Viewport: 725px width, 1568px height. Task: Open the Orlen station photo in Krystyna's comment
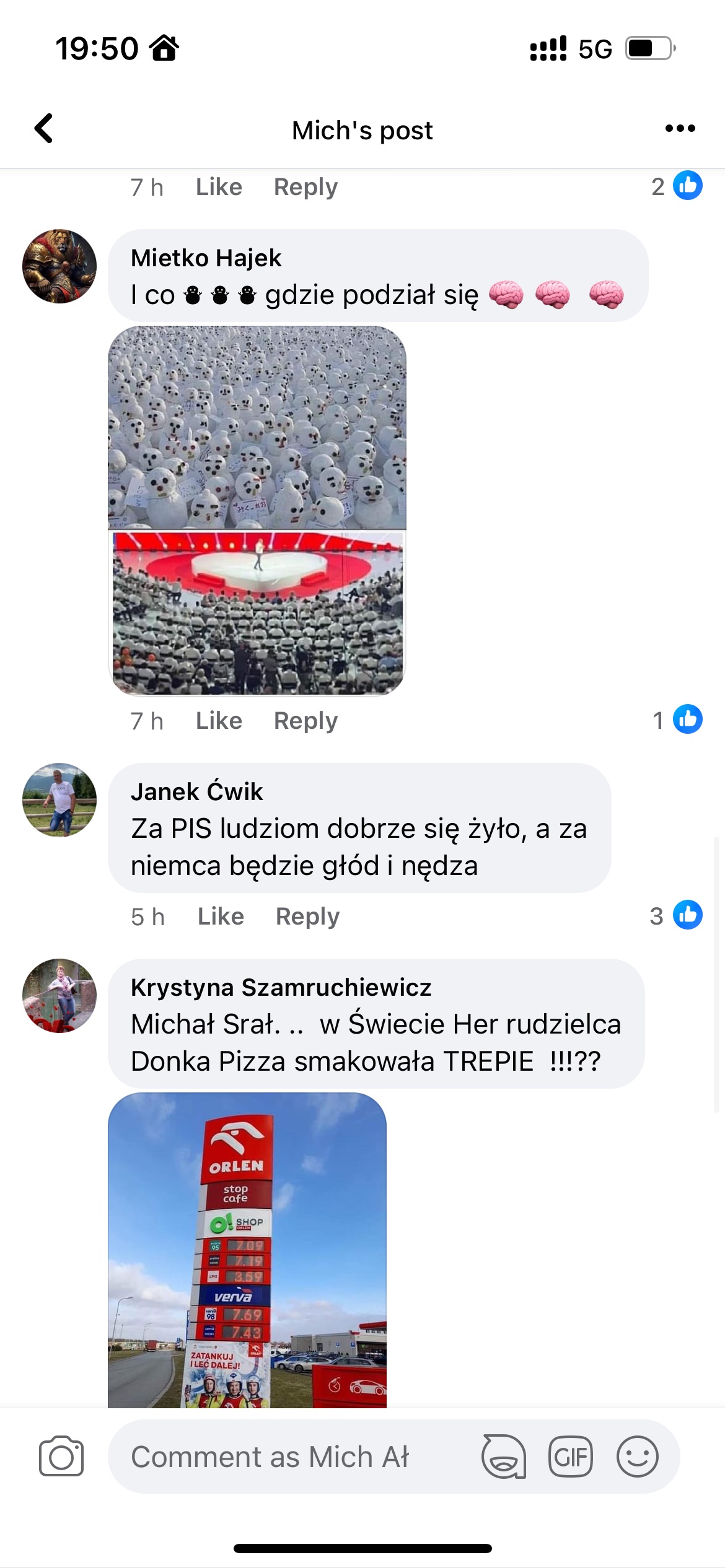click(x=247, y=1250)
